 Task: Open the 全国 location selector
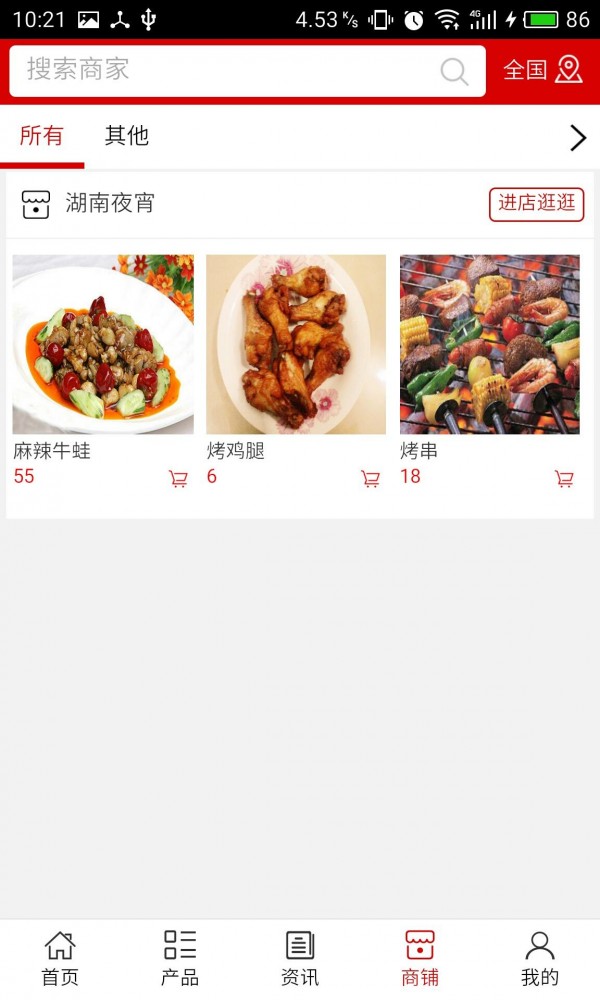[x=542, y=70]
